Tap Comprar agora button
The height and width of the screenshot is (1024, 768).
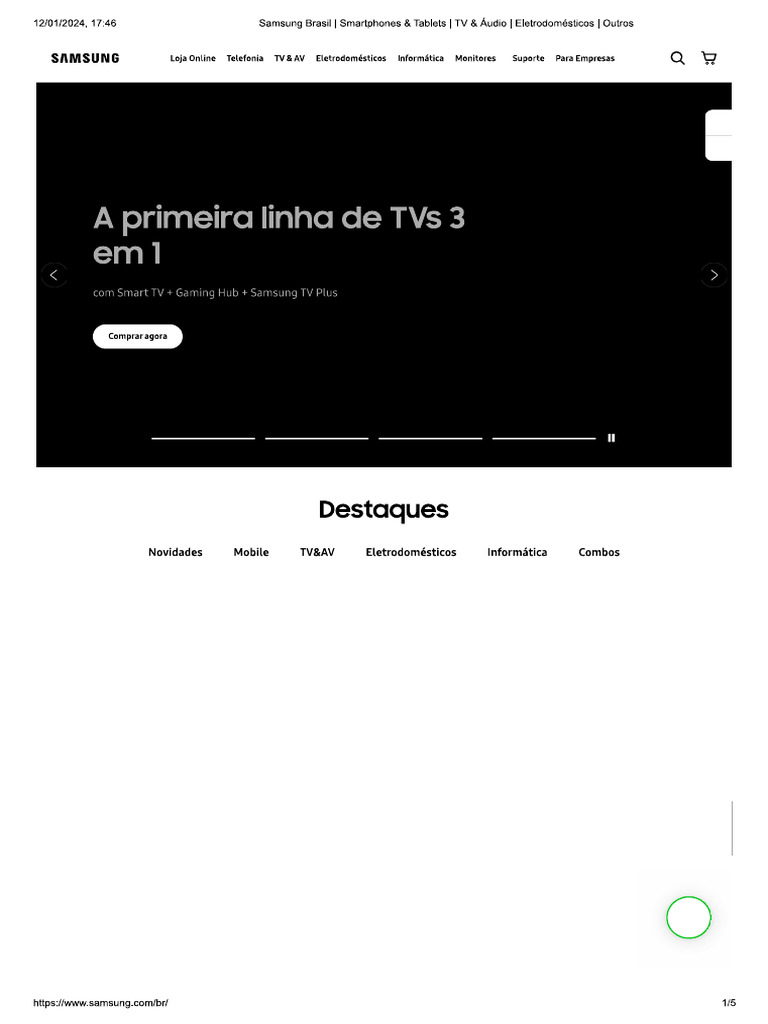click(138, 336)
